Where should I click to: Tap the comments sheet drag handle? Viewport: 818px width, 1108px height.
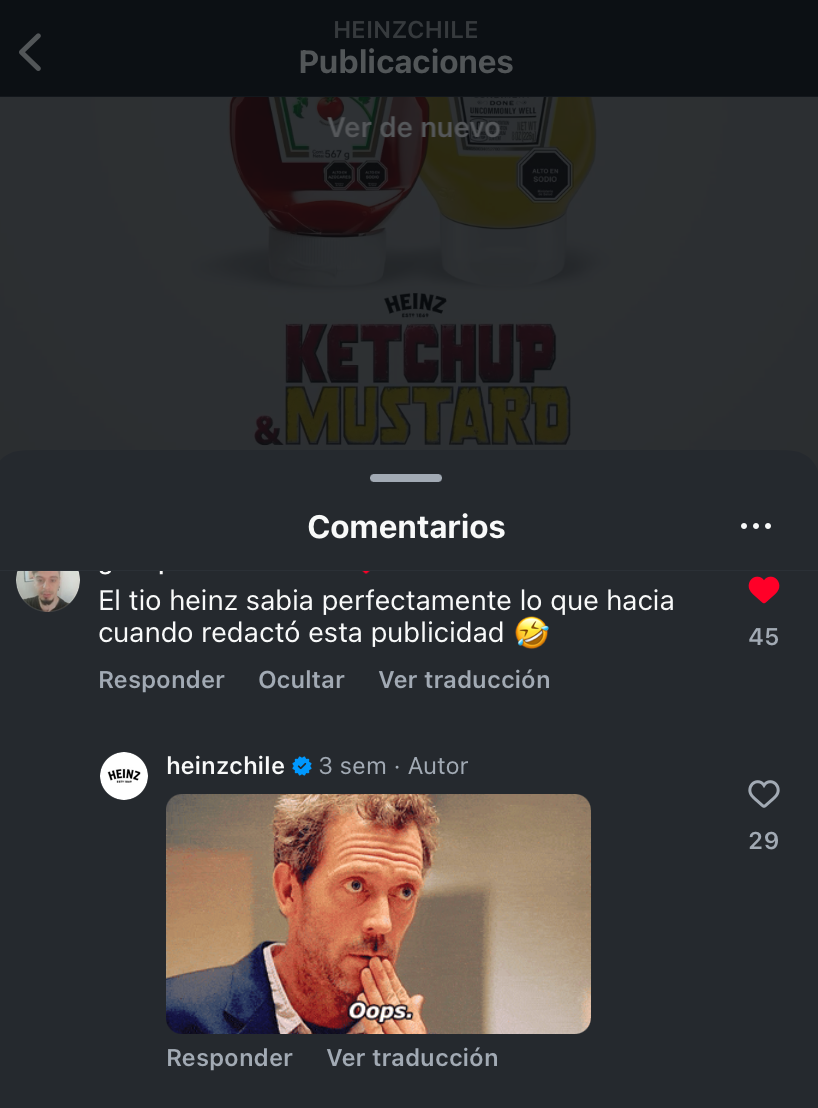(x=406, y=478)
